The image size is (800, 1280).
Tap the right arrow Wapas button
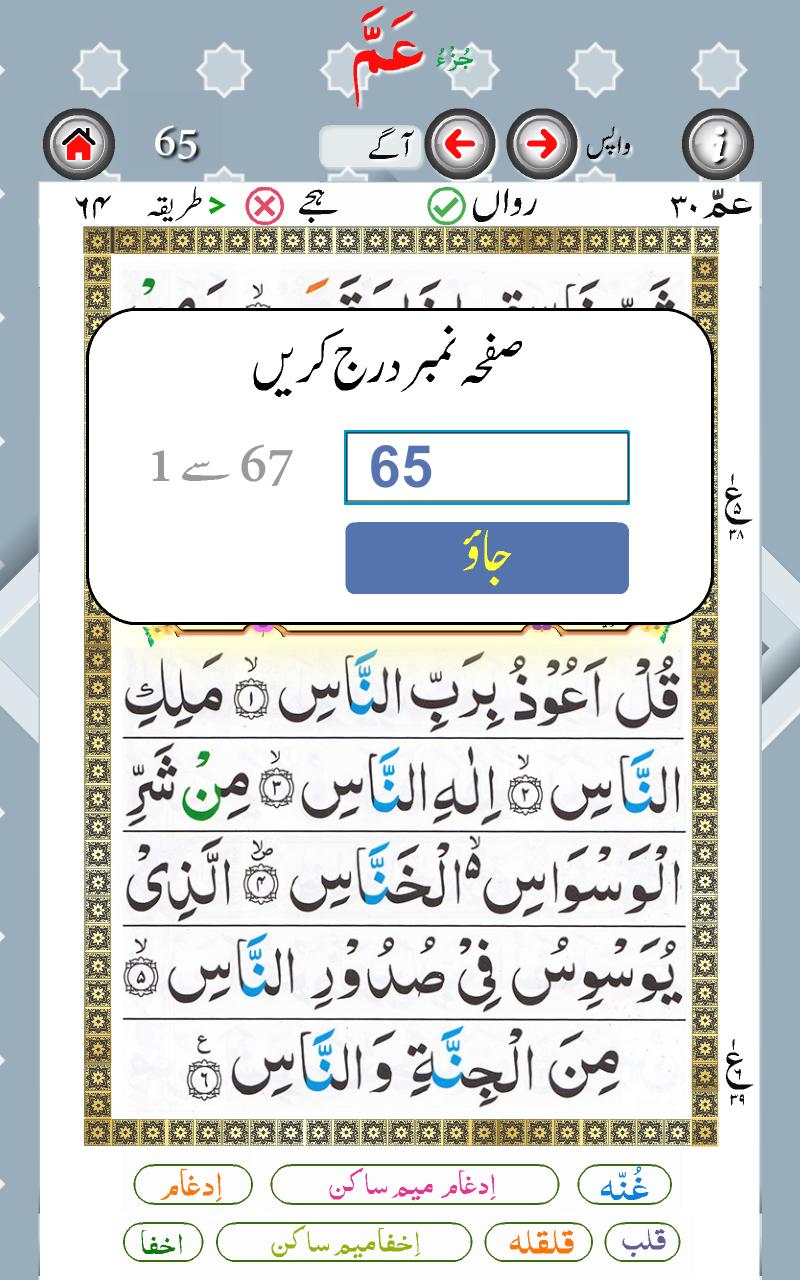[541, 146]
